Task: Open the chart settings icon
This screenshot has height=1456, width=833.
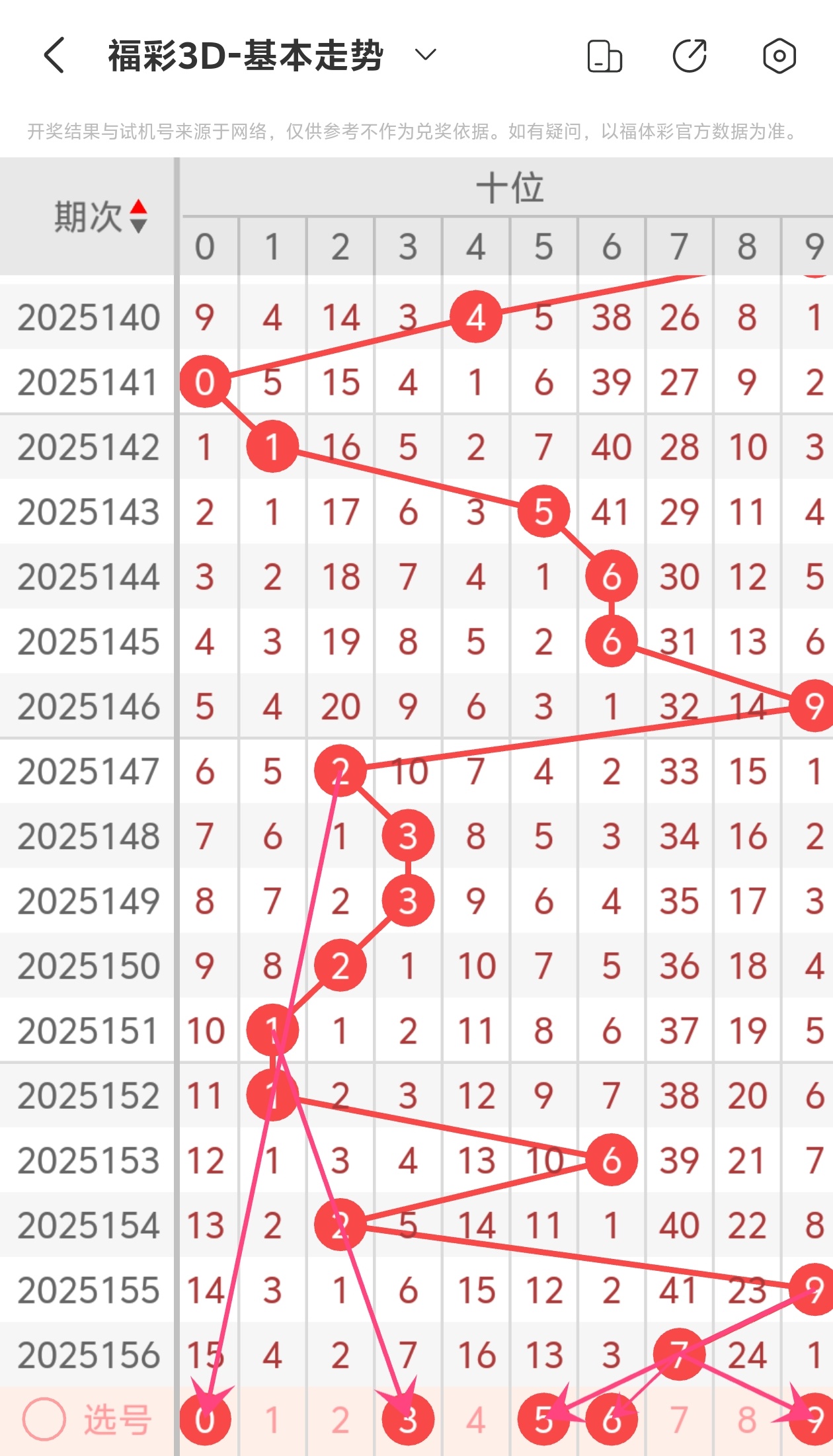Action: pyautogui.click(x=779, y=56)
